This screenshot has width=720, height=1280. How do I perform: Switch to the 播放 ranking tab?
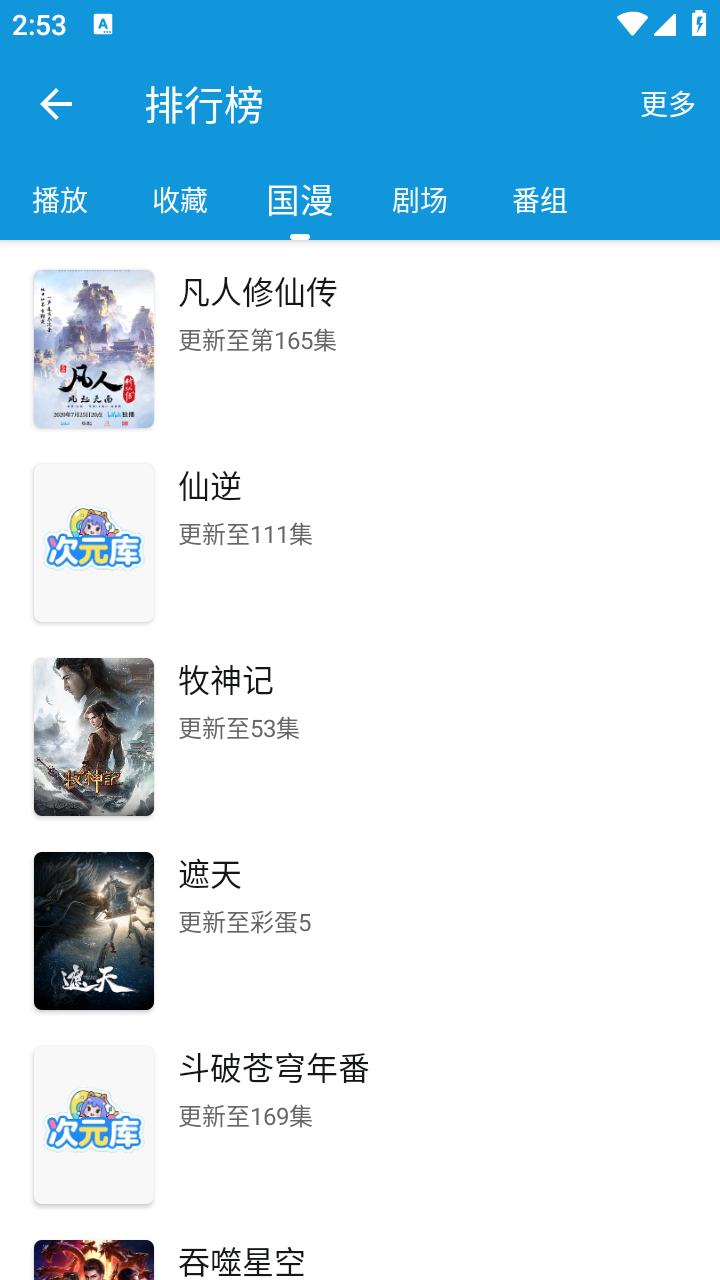coord(61,200)
